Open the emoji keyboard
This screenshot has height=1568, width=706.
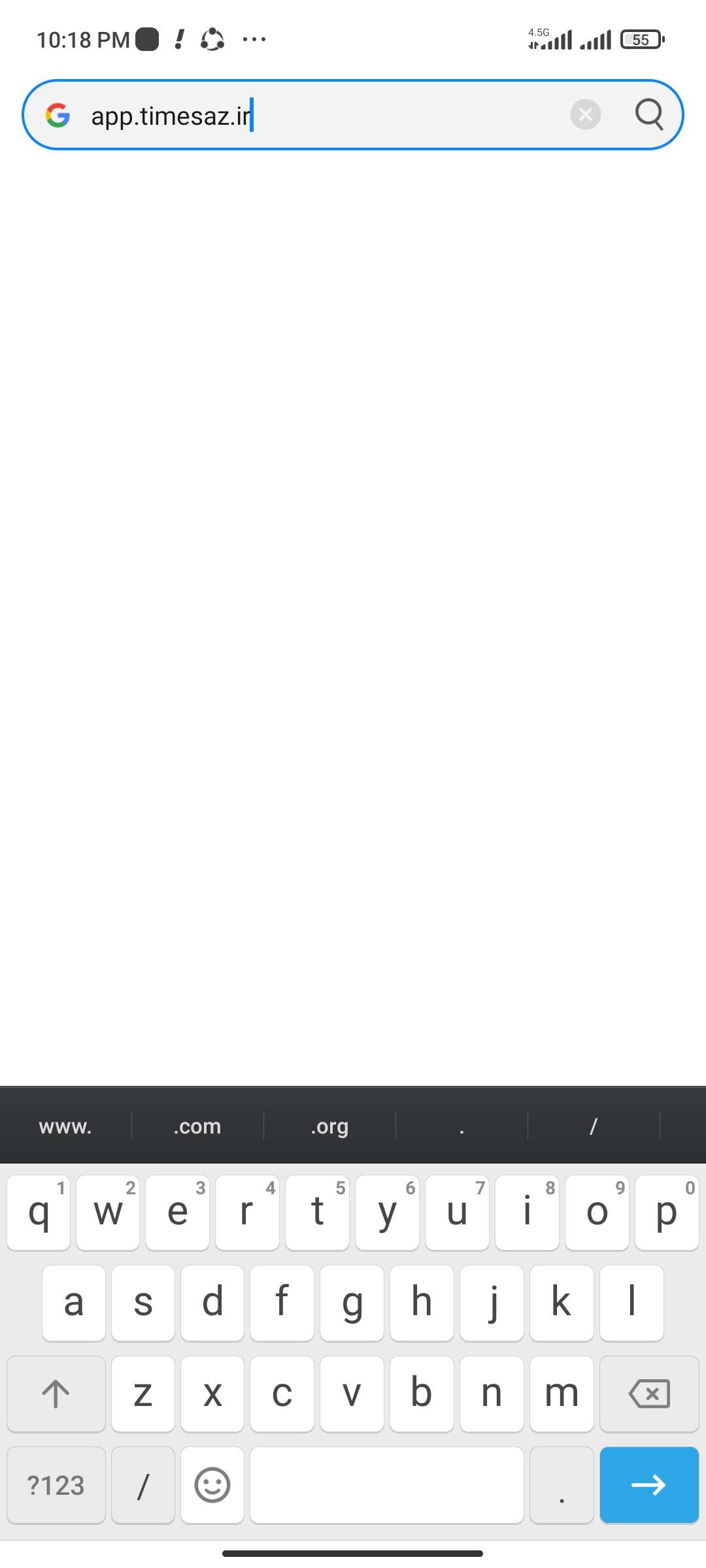[212, 1484]
